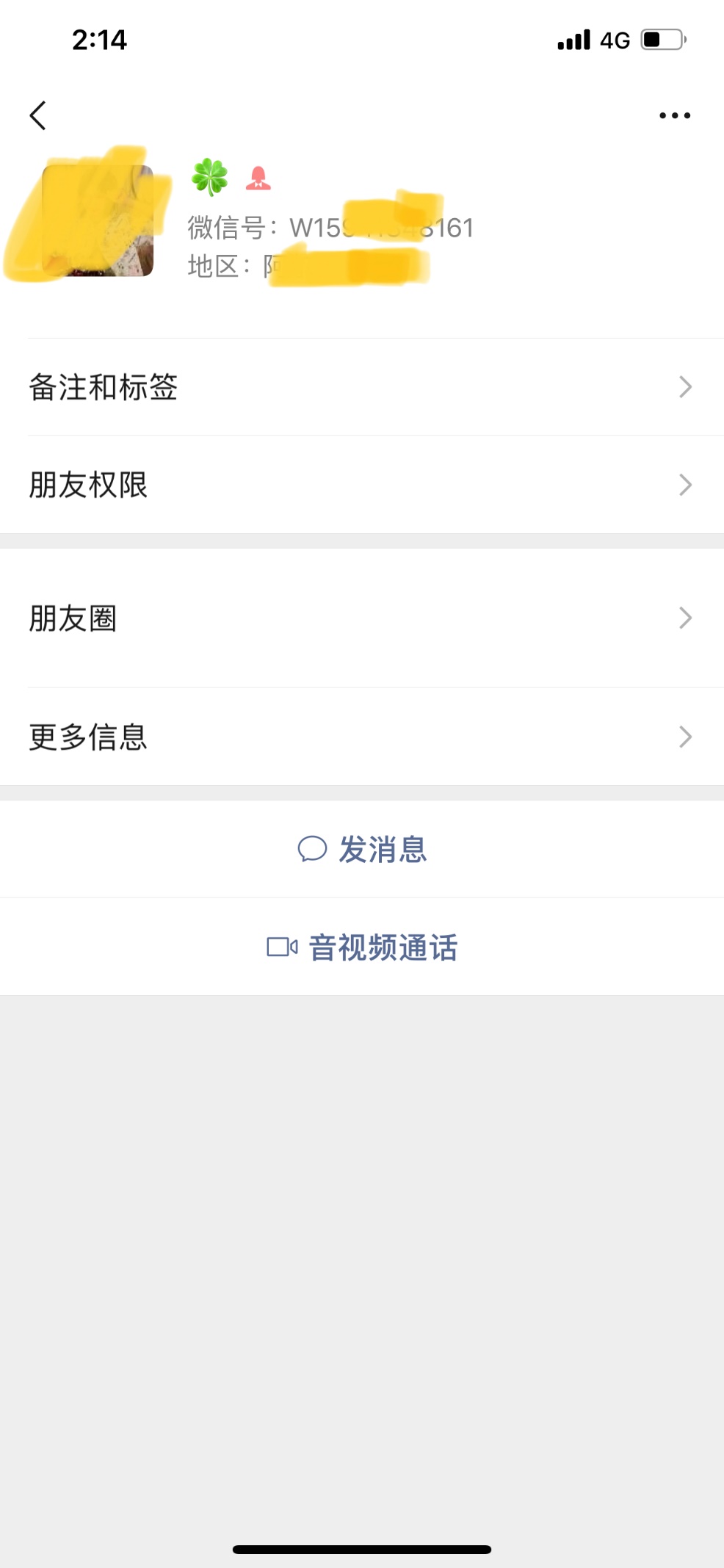
Task: View this contact's 朋友圈
Action: pyautogui.click(x=361, y=618)
